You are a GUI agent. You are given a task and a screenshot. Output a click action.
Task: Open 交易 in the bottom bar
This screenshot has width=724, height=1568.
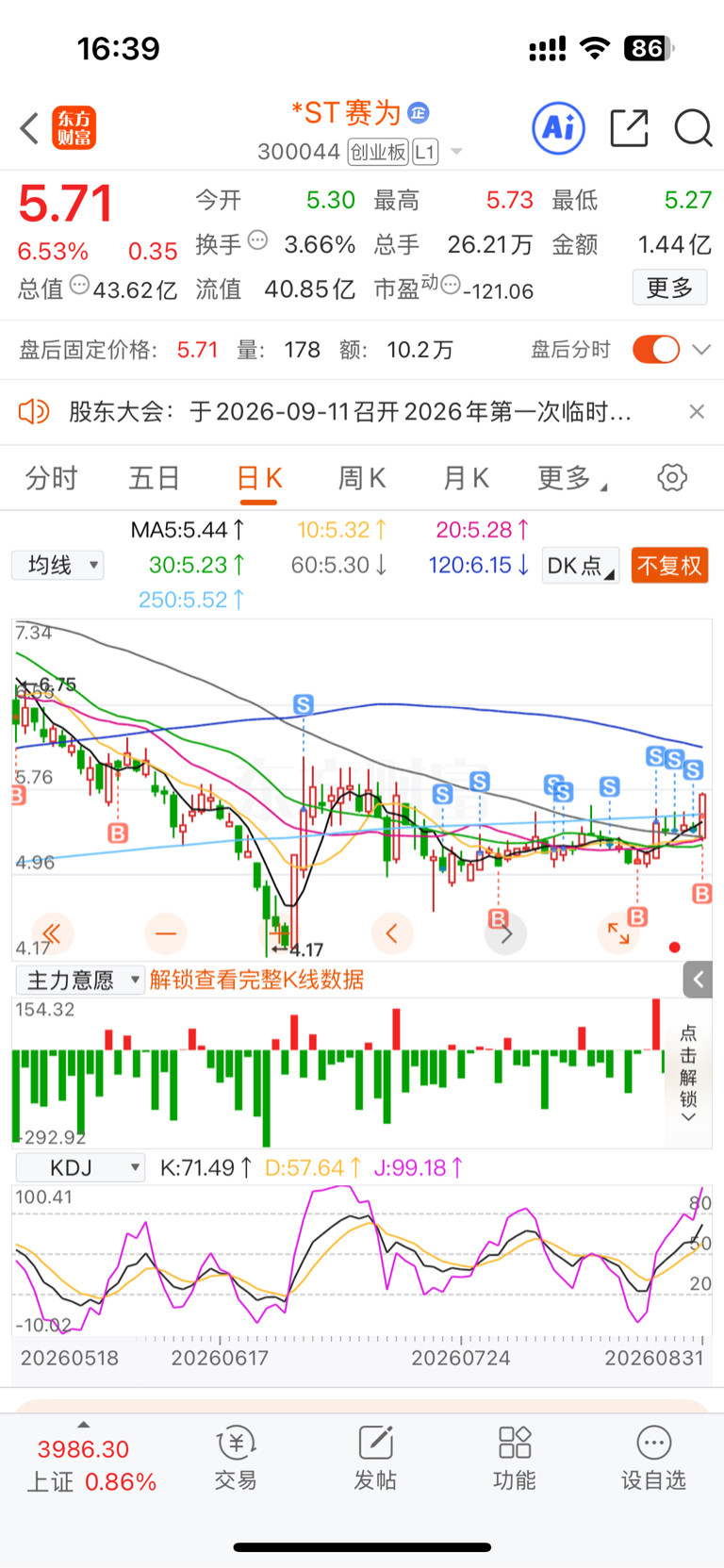point(236,1459)
